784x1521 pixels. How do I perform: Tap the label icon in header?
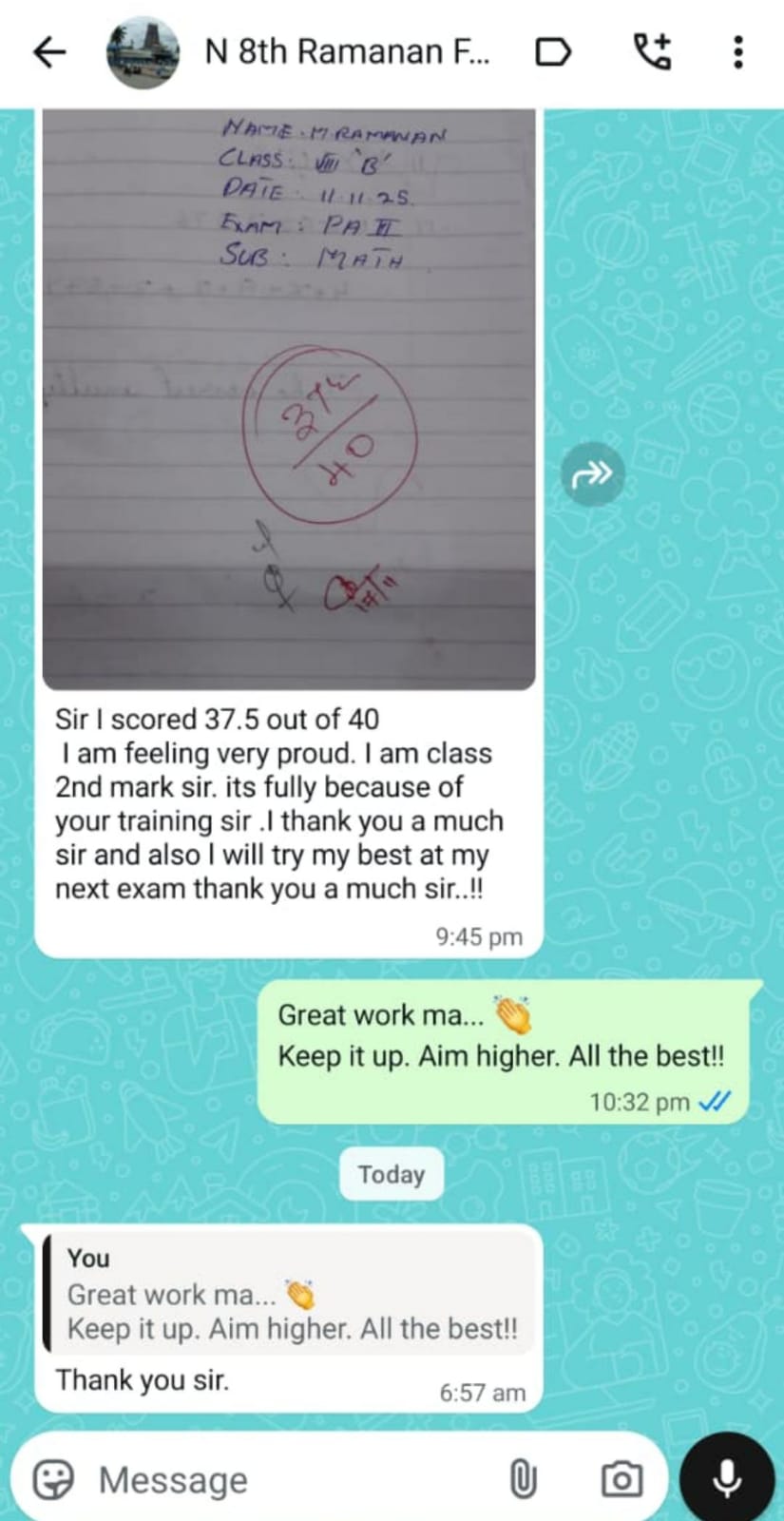[553, 52]
